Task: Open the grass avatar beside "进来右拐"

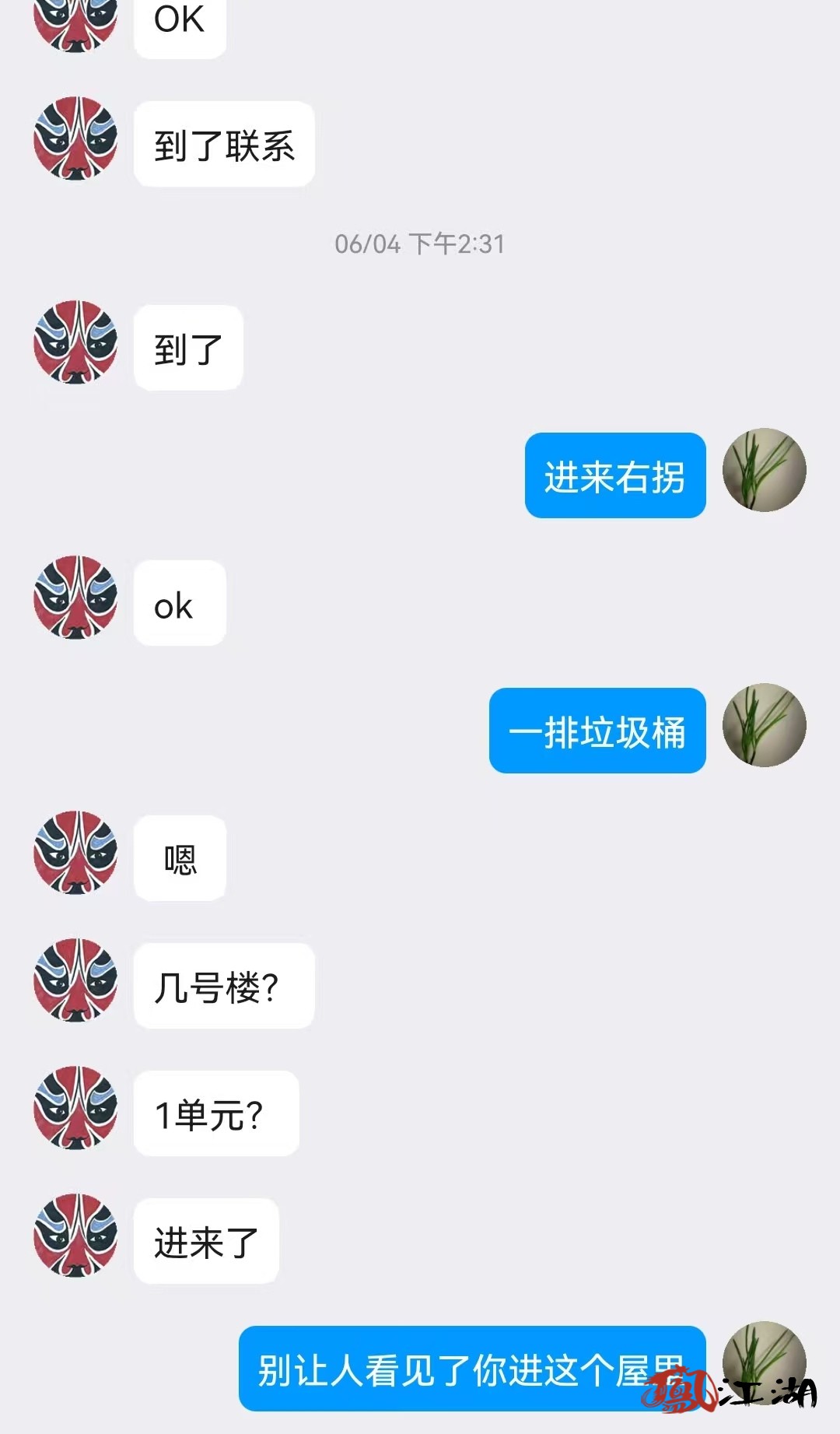Action: click(764, 470)
